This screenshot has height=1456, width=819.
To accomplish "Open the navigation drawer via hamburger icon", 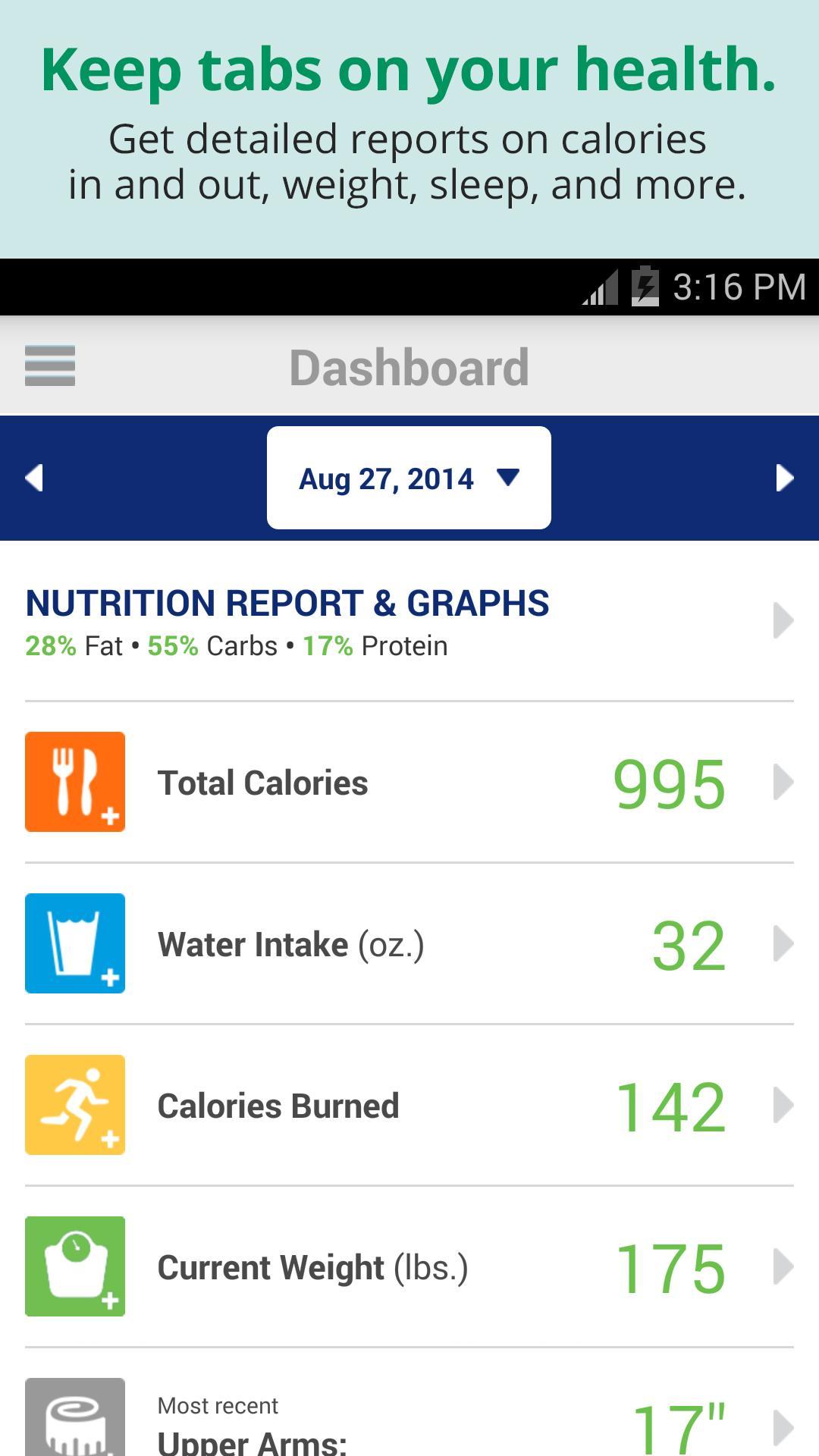I will coord(50,366).
